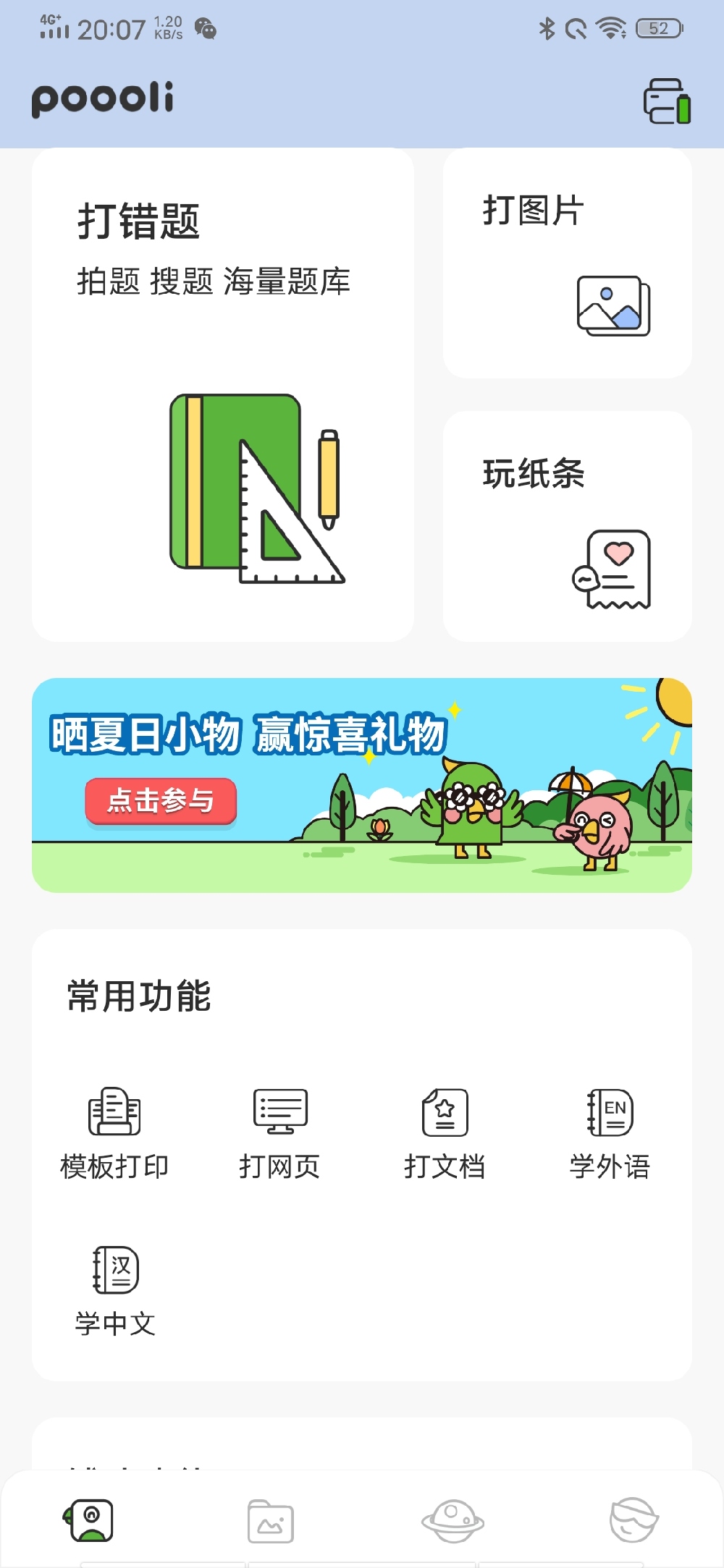Switch to the profile avatar tab
This screenshot has width=724, height=1568.
(x=633, y=1520)
